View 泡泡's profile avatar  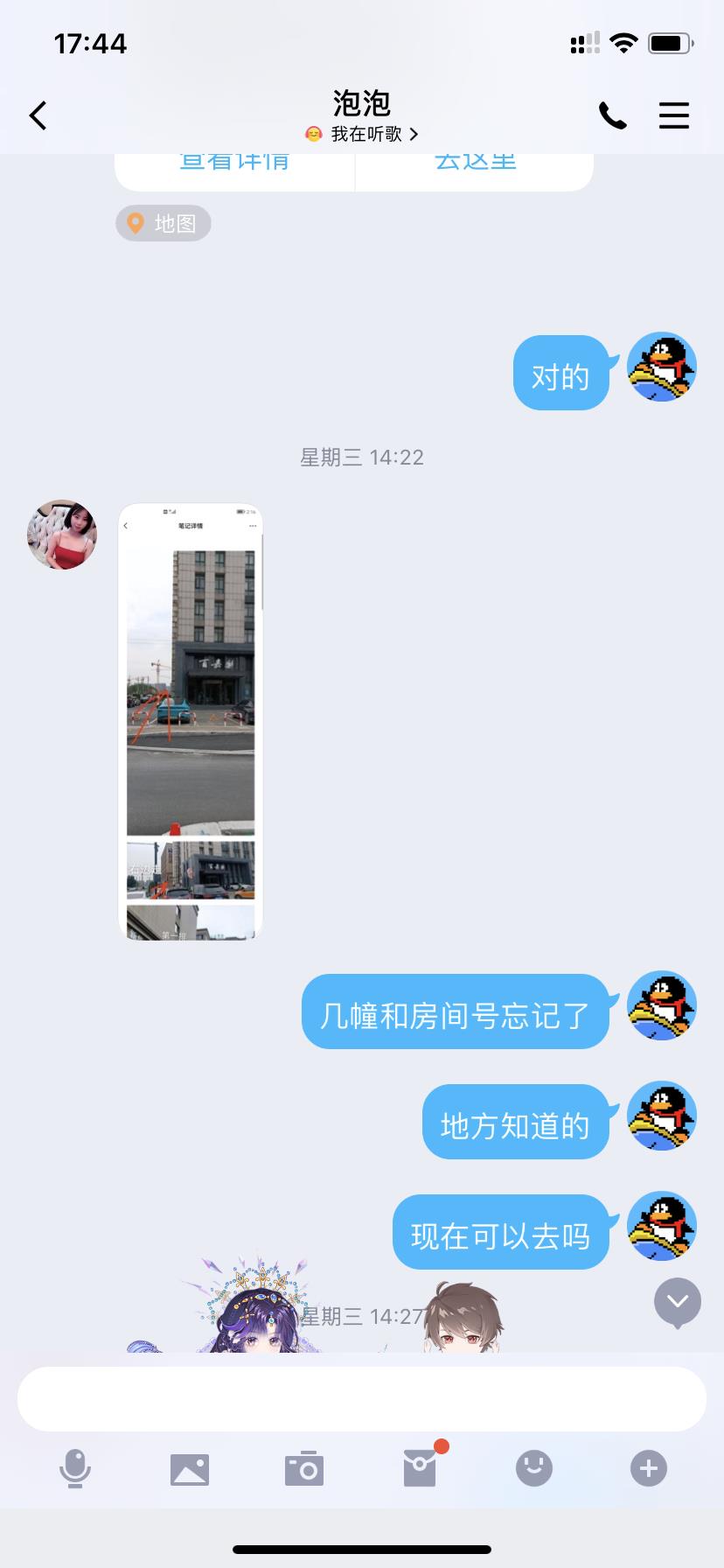pos(62,535)
